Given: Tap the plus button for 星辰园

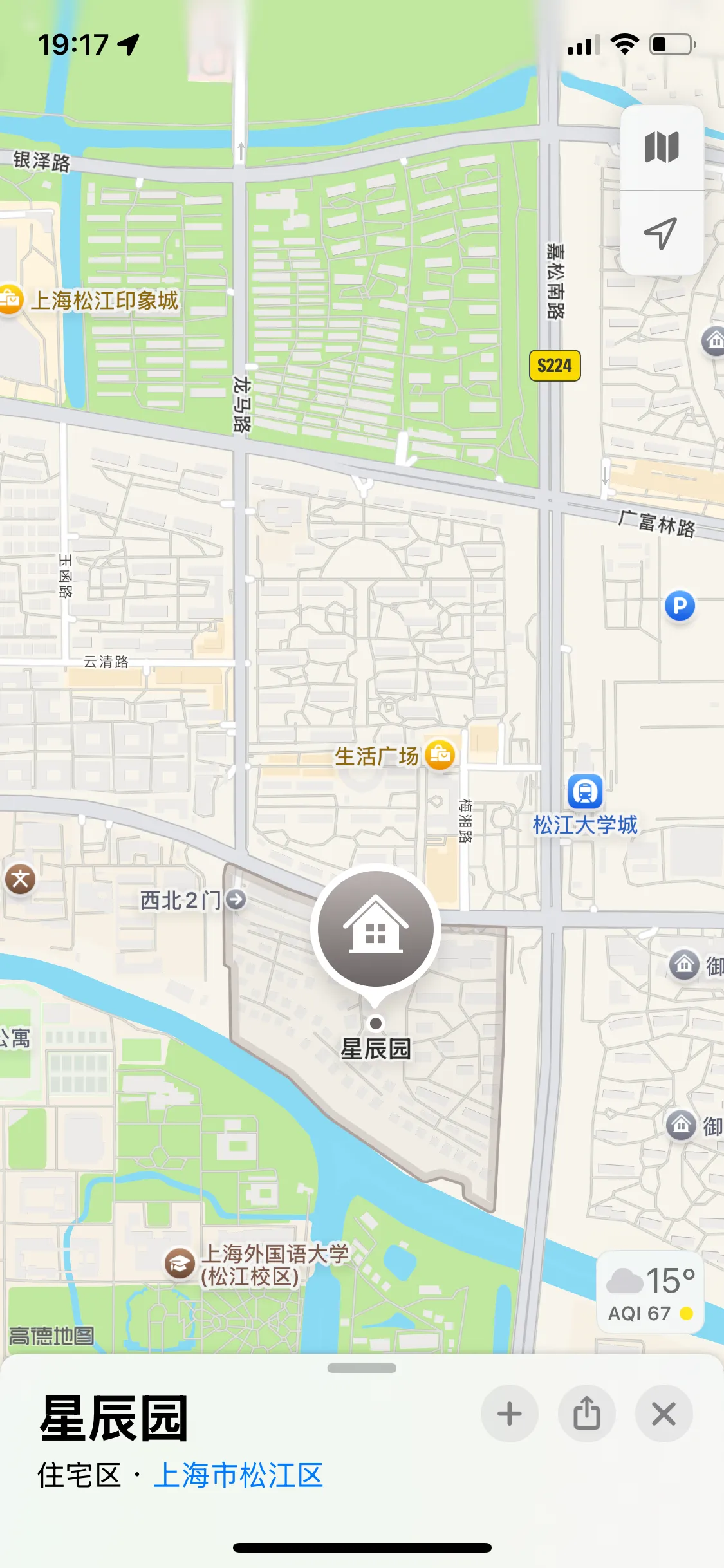Looking at the screenshot, I should pos(509,1414).
